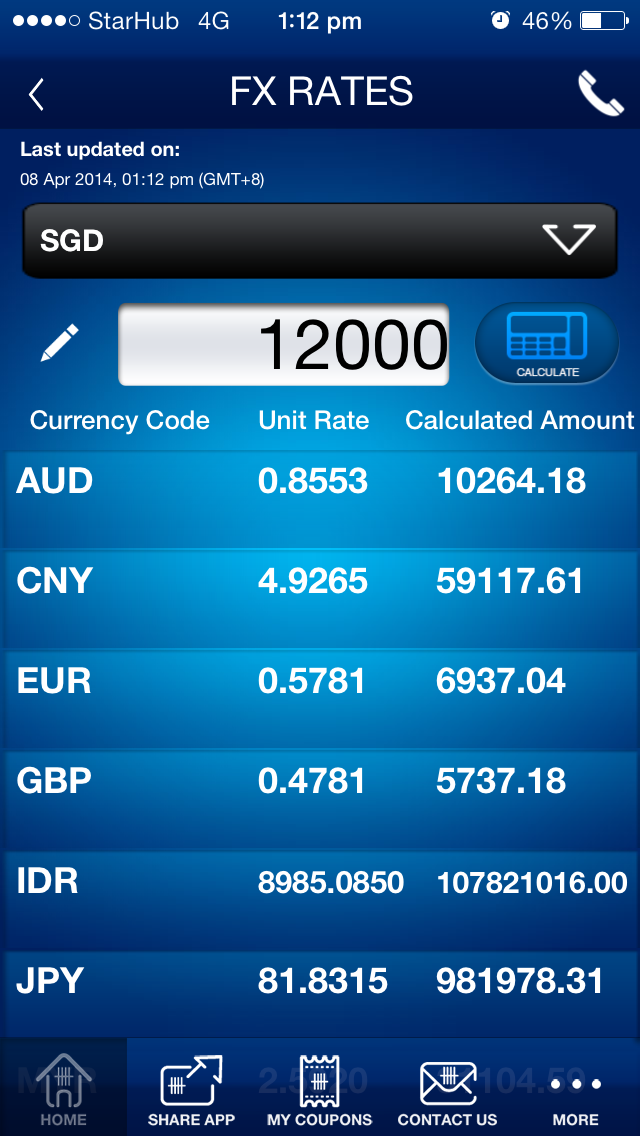
Task: Hit the Calculate button
Action: pyautogui.click(x=547, y=345)
